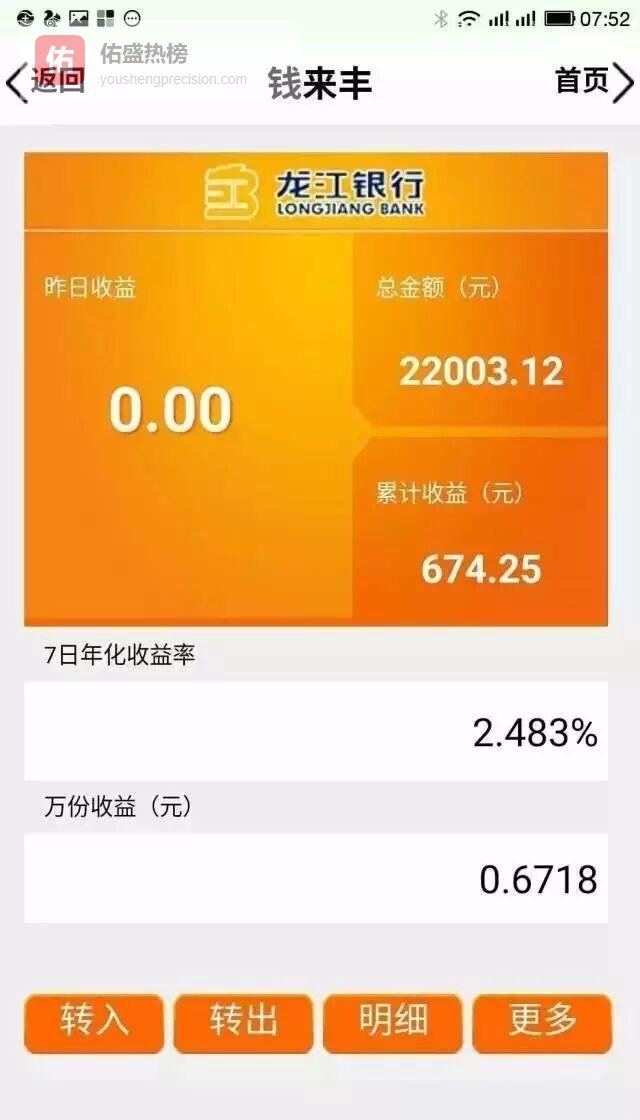Open the 首页 home page
640x1120 pixels.
(x=594, y=82)
